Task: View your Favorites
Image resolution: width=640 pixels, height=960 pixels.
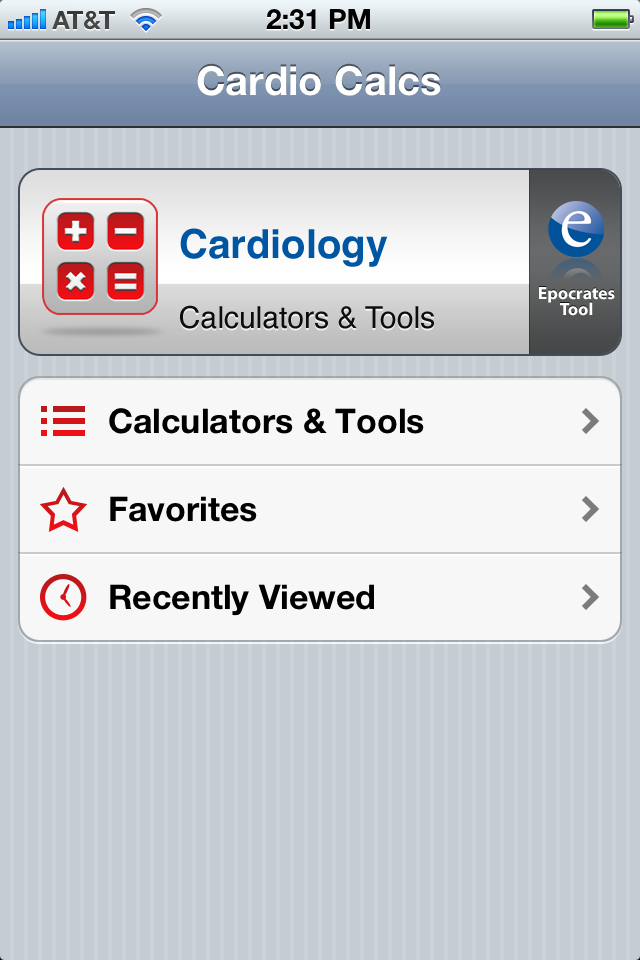Action: [x=320, y=510]
